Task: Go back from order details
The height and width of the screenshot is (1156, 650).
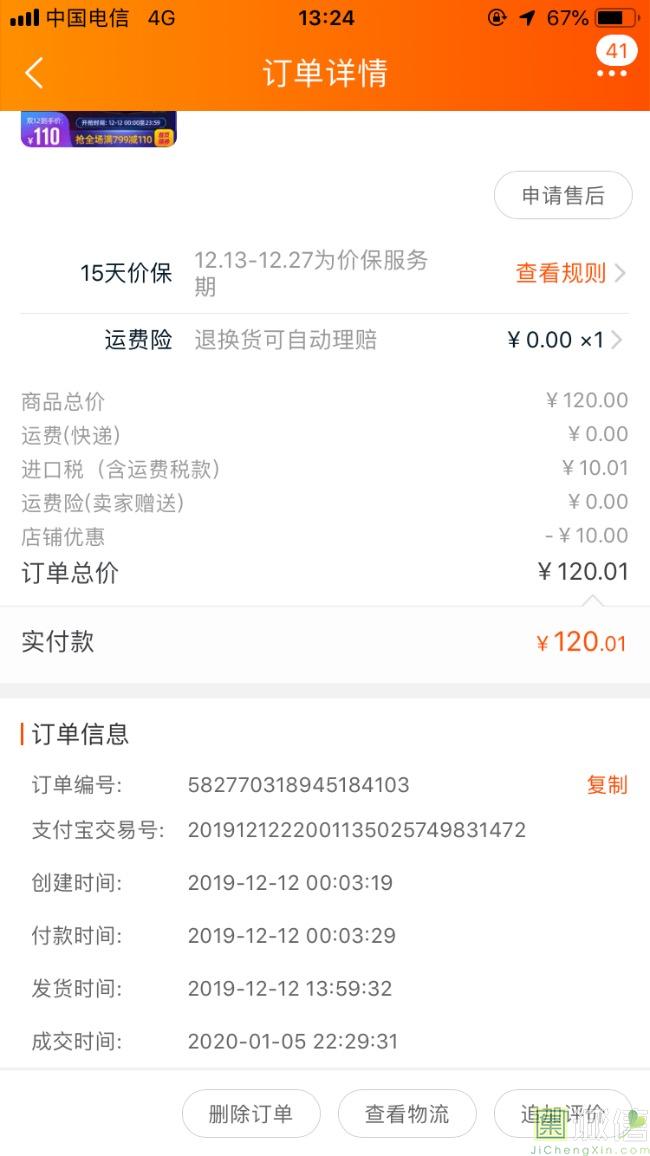Action: (x=35, y=73)
